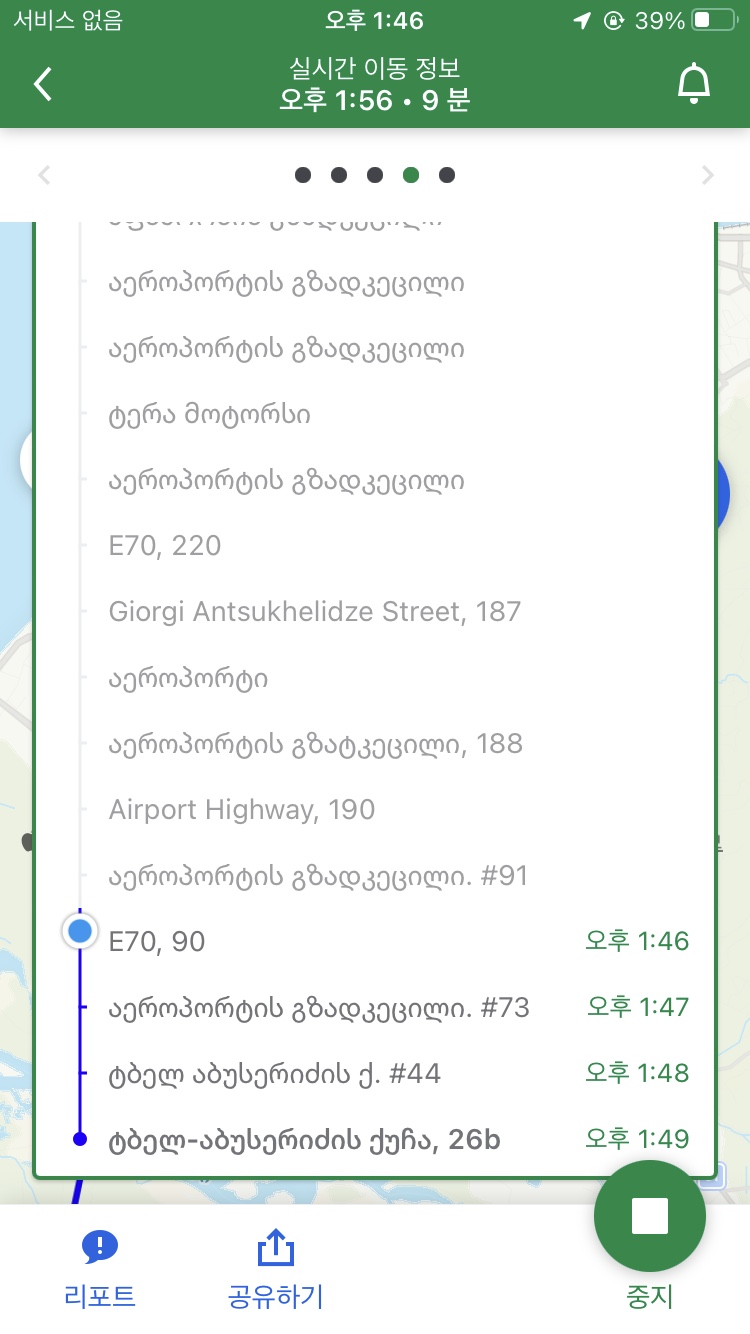
Task: Select the E70, 220 stop
Action: point(375,545)
